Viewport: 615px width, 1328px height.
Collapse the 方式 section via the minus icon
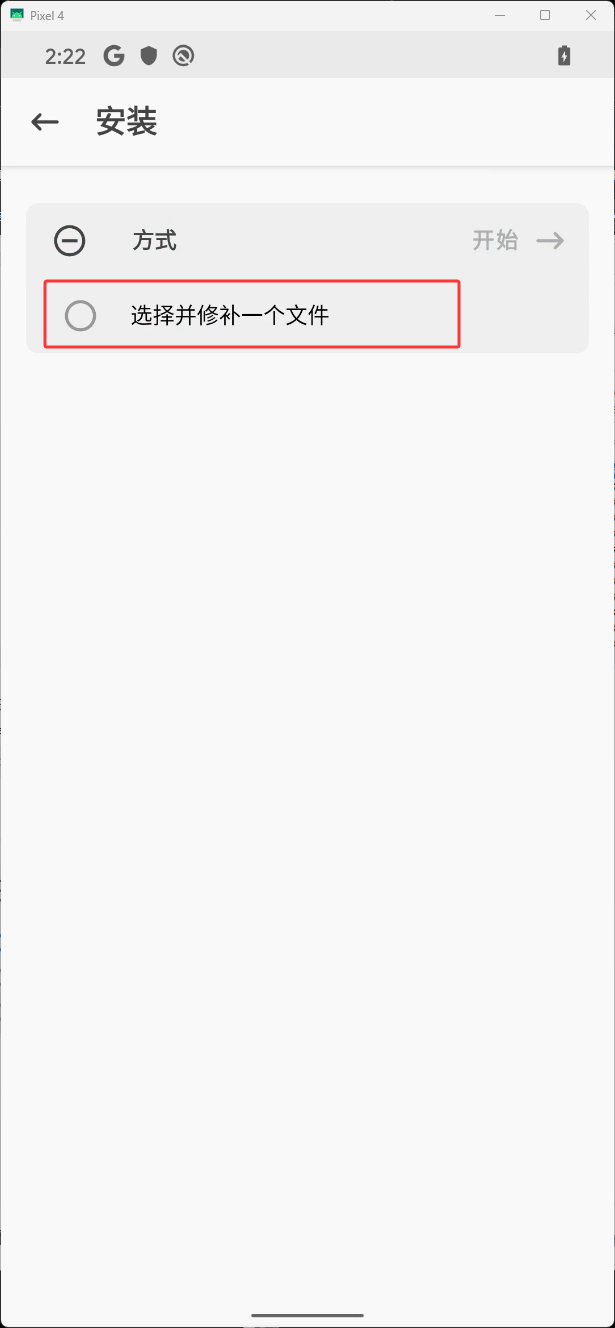70,241
